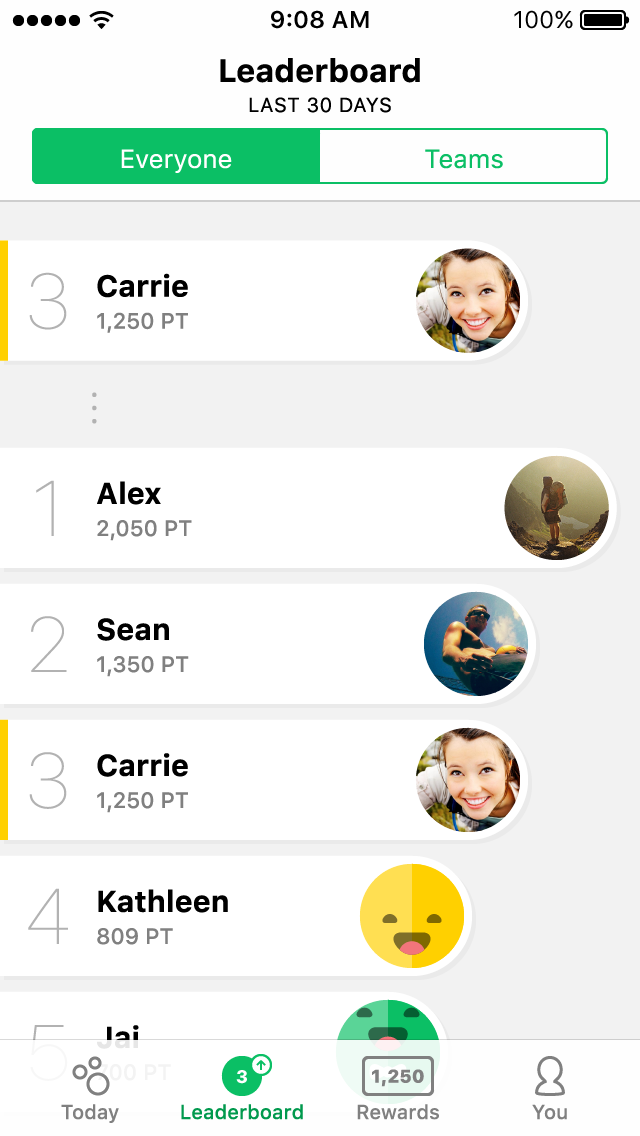Open Carrie's pinned entry under the segment bar
Viewport: 640px width, 1136px height.
[x=220, y=301]
